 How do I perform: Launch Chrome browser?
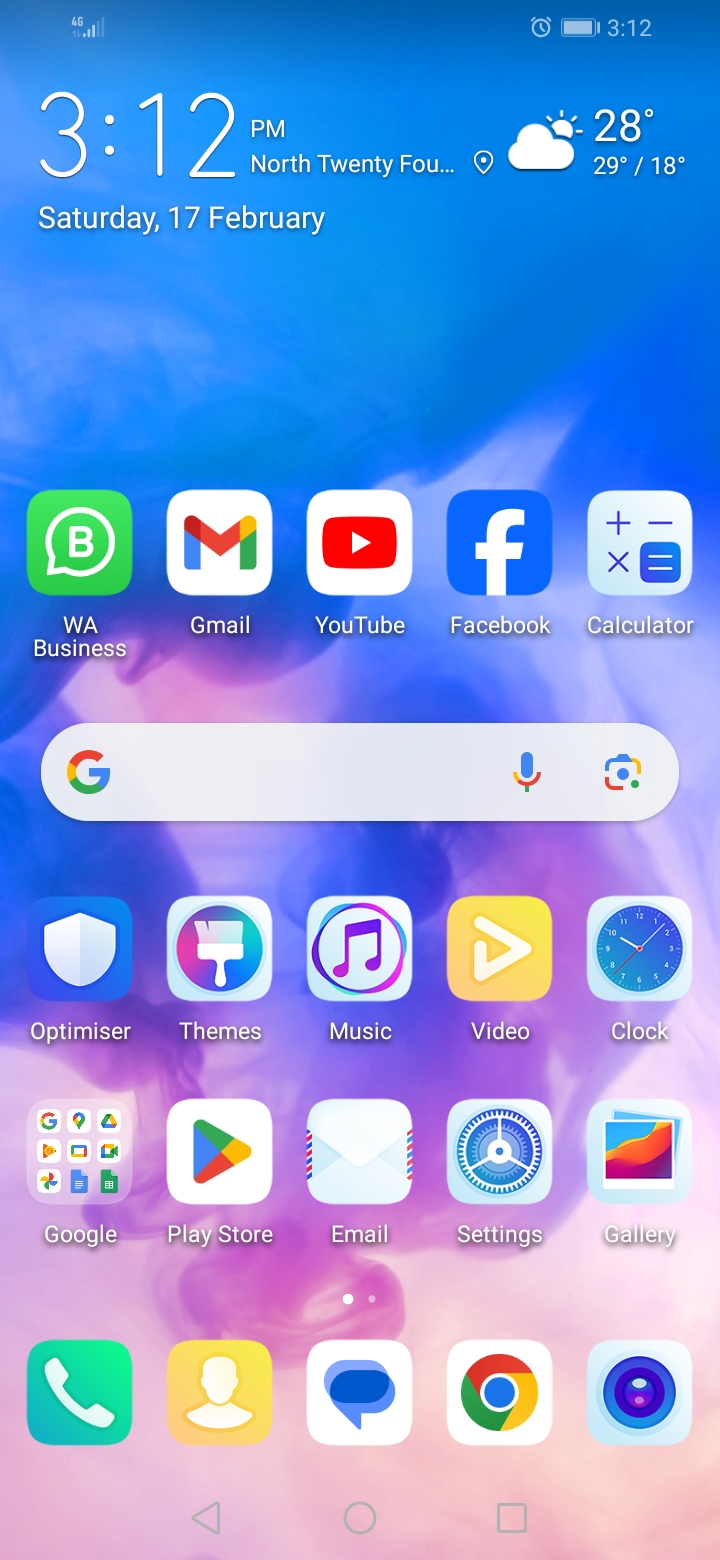500,1392
